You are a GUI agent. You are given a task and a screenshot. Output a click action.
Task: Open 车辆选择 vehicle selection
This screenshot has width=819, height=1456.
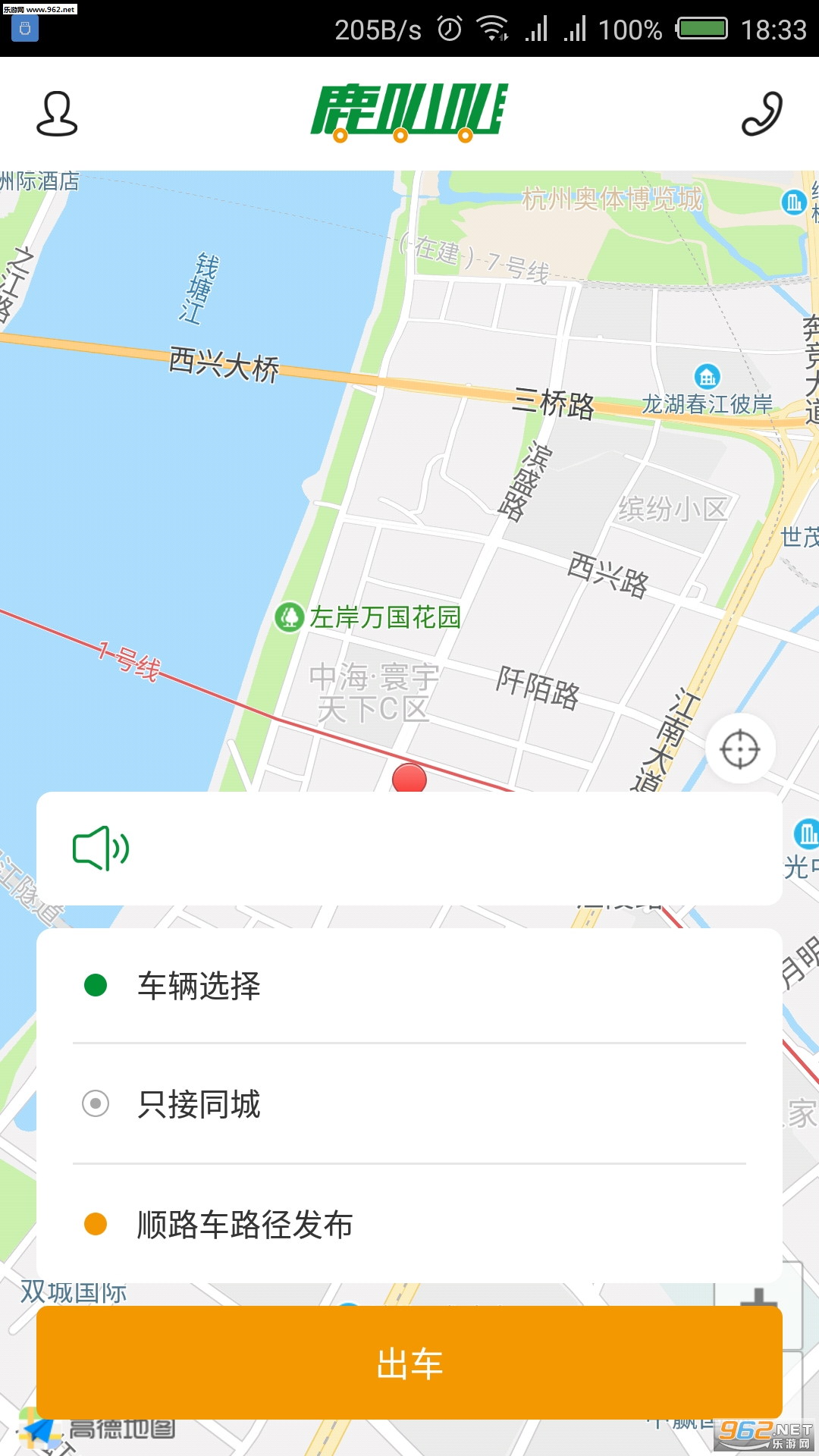click(x=409, y=986)
